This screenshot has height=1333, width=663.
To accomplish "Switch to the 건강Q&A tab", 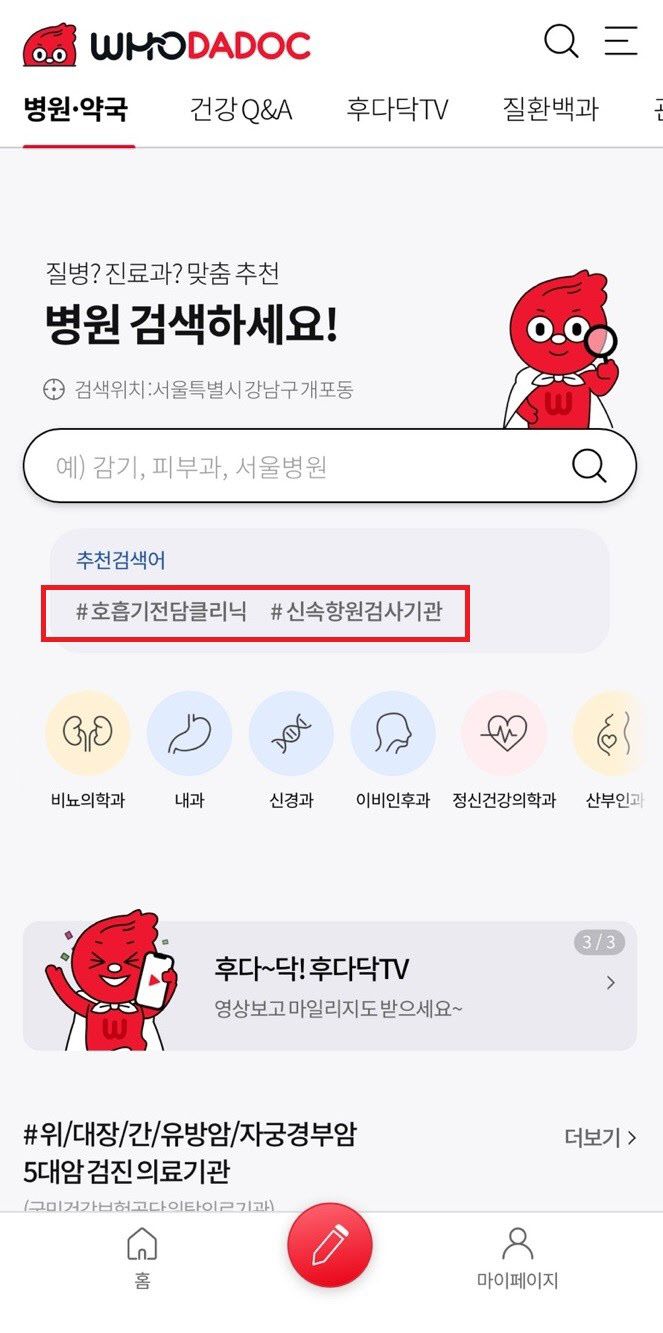I will [x=241, y=109].
